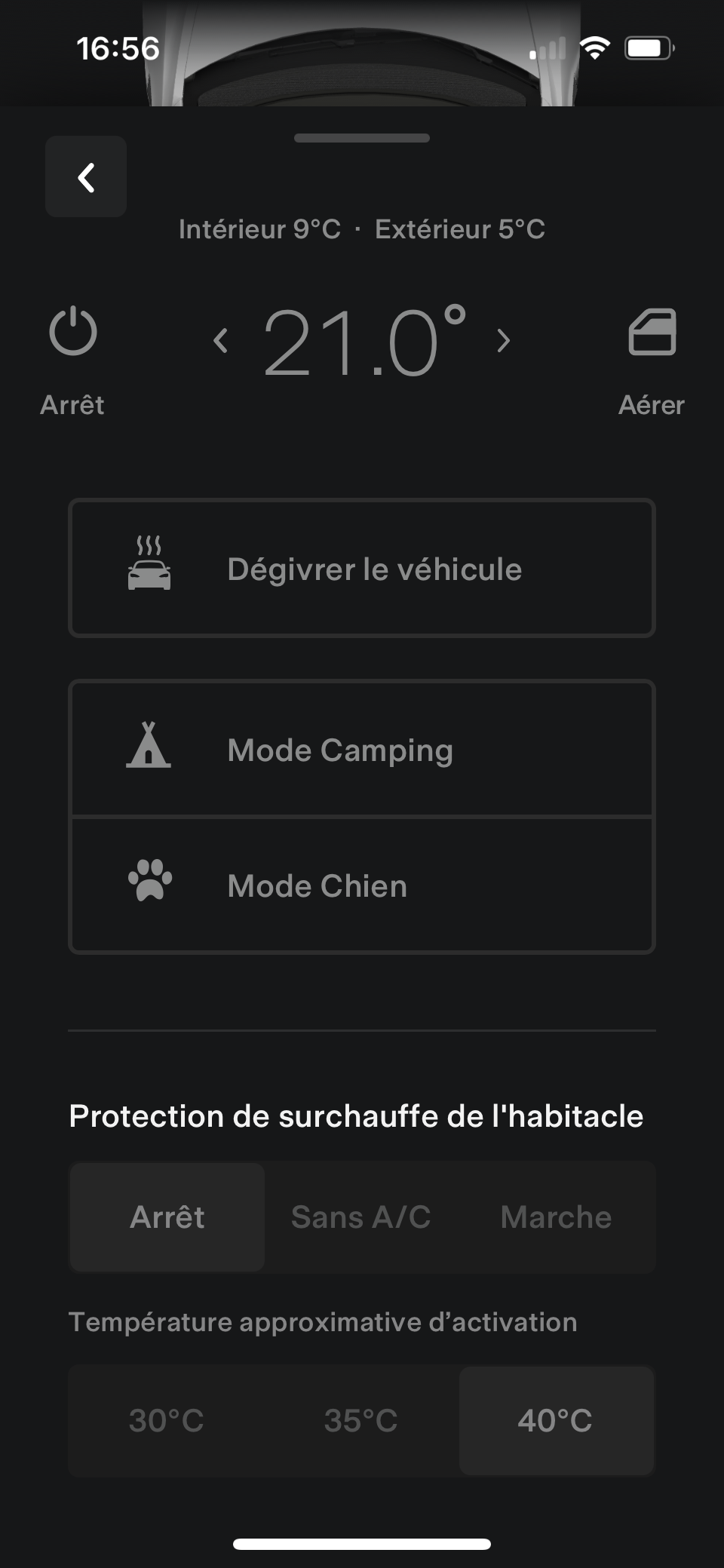Choose 35°C activation temperature
The width and height of the screenshot is (724, 1568).
tap(361, 1420)
